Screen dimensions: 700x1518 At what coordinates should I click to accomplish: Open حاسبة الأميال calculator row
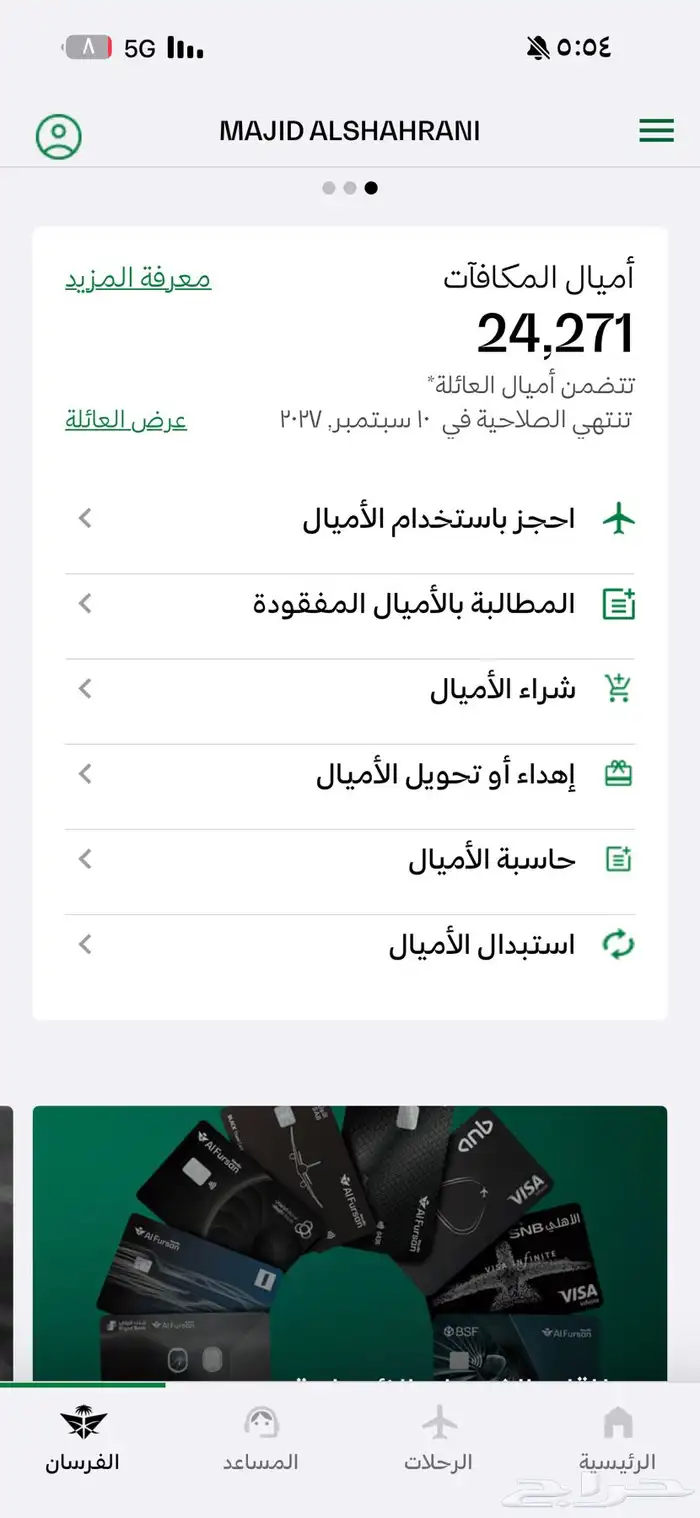pyautogui.click(x=350, y=860)
